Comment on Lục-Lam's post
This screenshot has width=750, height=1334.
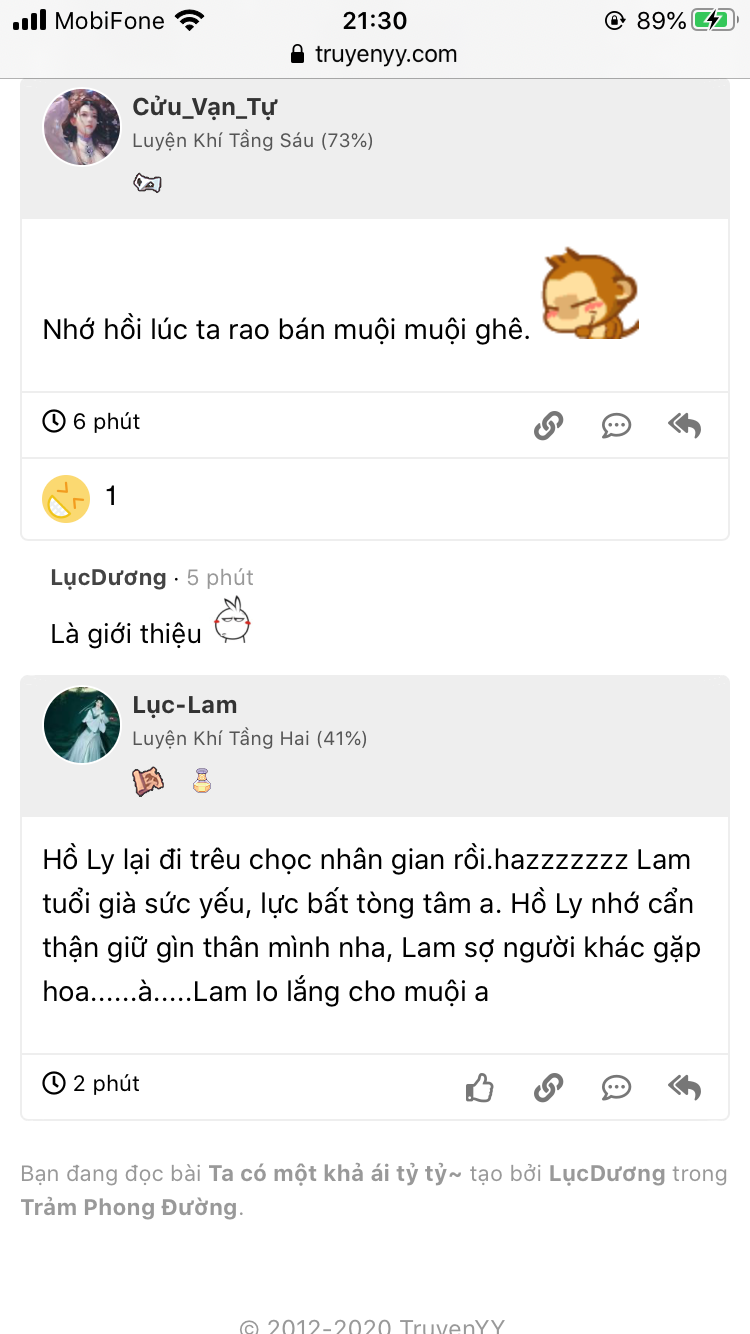[x=616, y=1087]
